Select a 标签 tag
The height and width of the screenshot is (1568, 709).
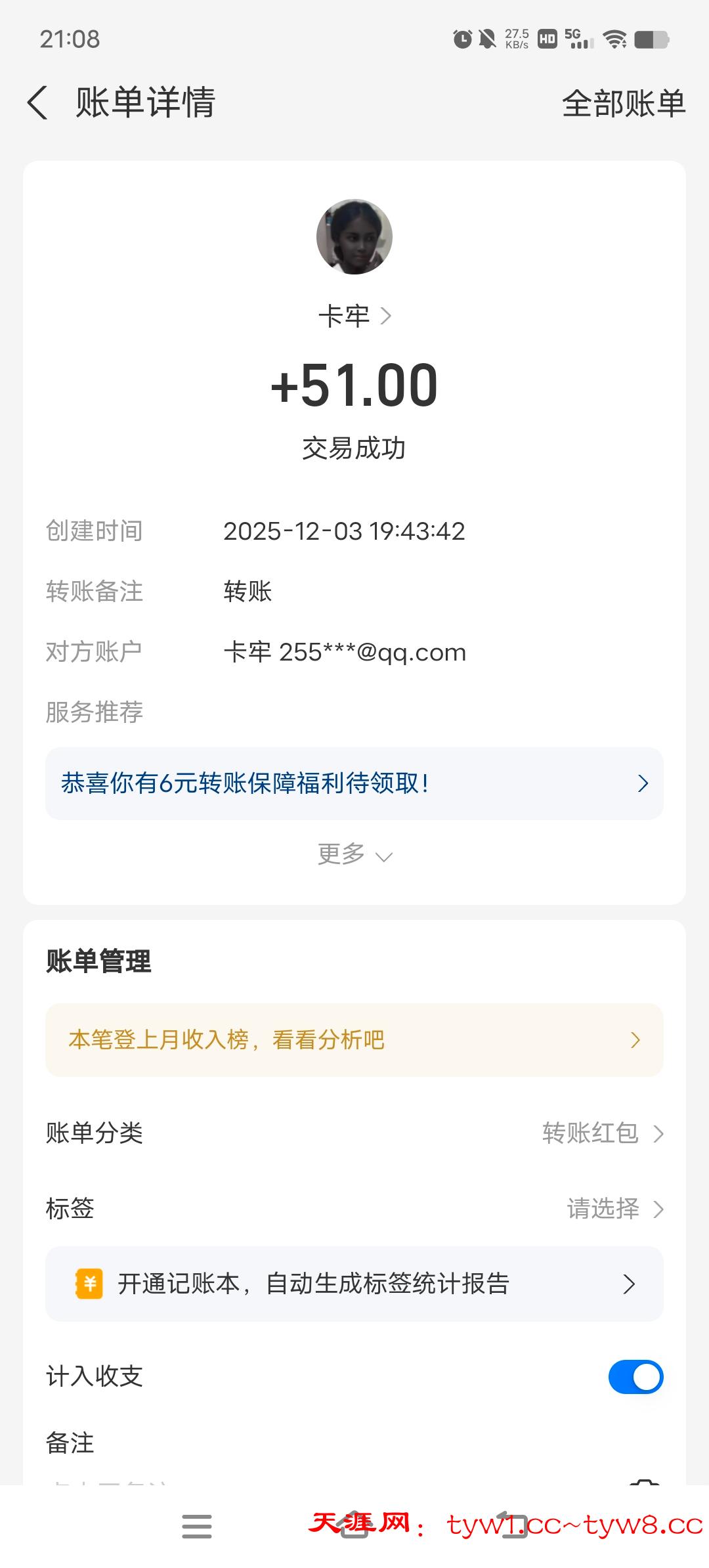pyautogui.click(x=614, y=1208)
